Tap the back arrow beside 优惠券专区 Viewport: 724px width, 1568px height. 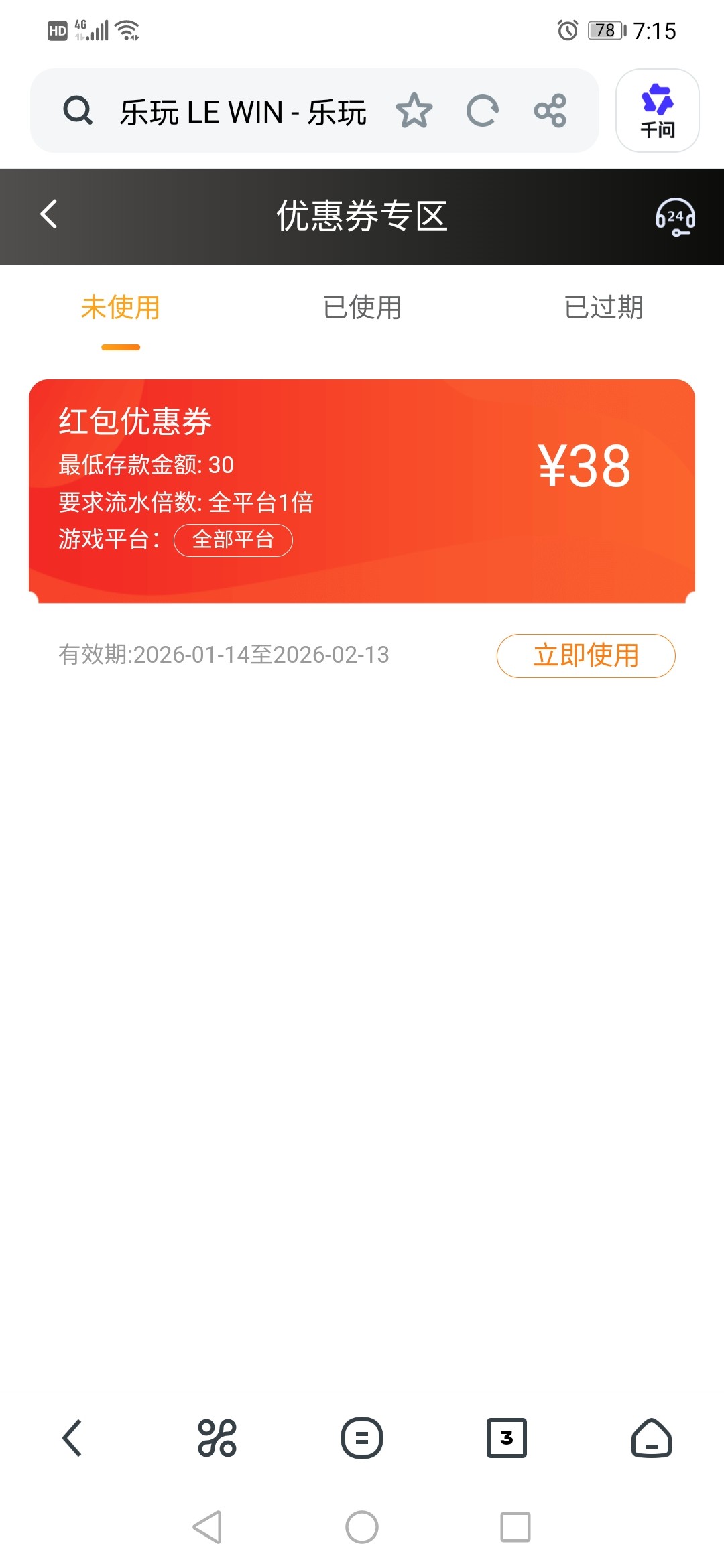(x=48, y=214)
